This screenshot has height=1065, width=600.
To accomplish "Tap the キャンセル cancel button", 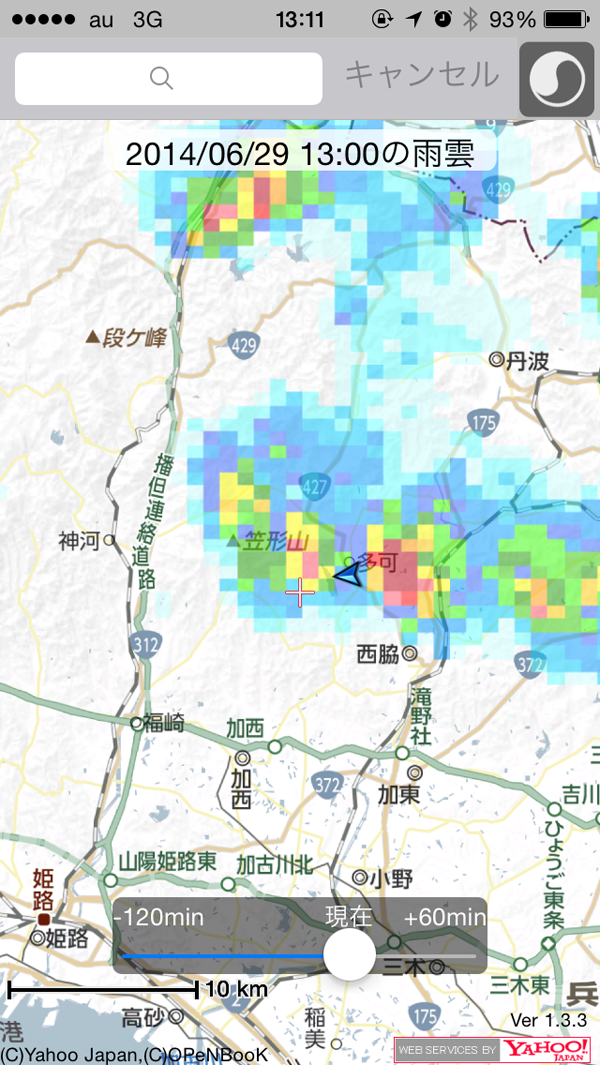I will (421, 75).
